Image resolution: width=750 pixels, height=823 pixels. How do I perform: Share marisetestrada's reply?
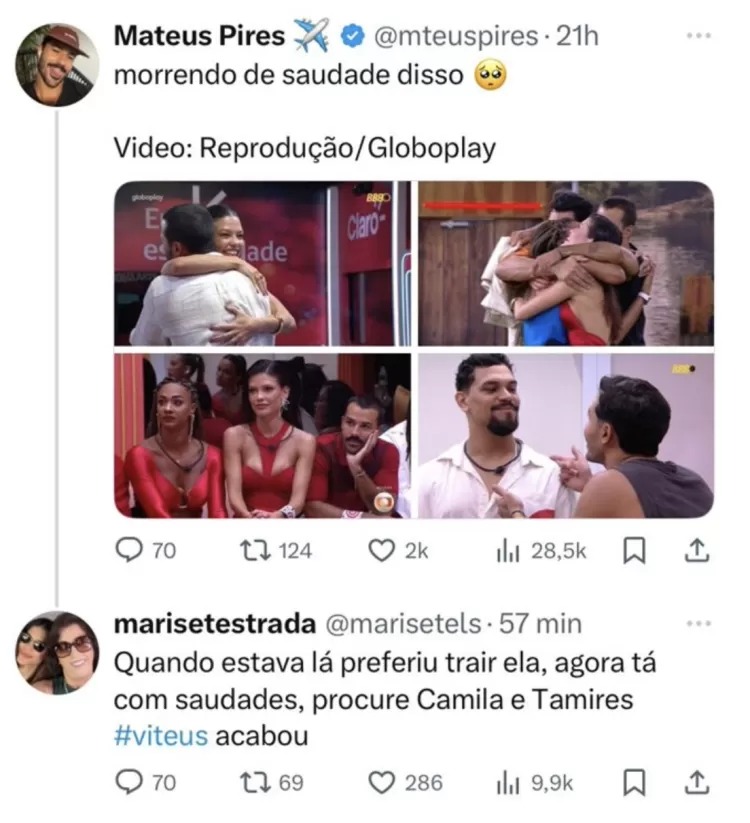pyautogui.click(x=699, y=782)
